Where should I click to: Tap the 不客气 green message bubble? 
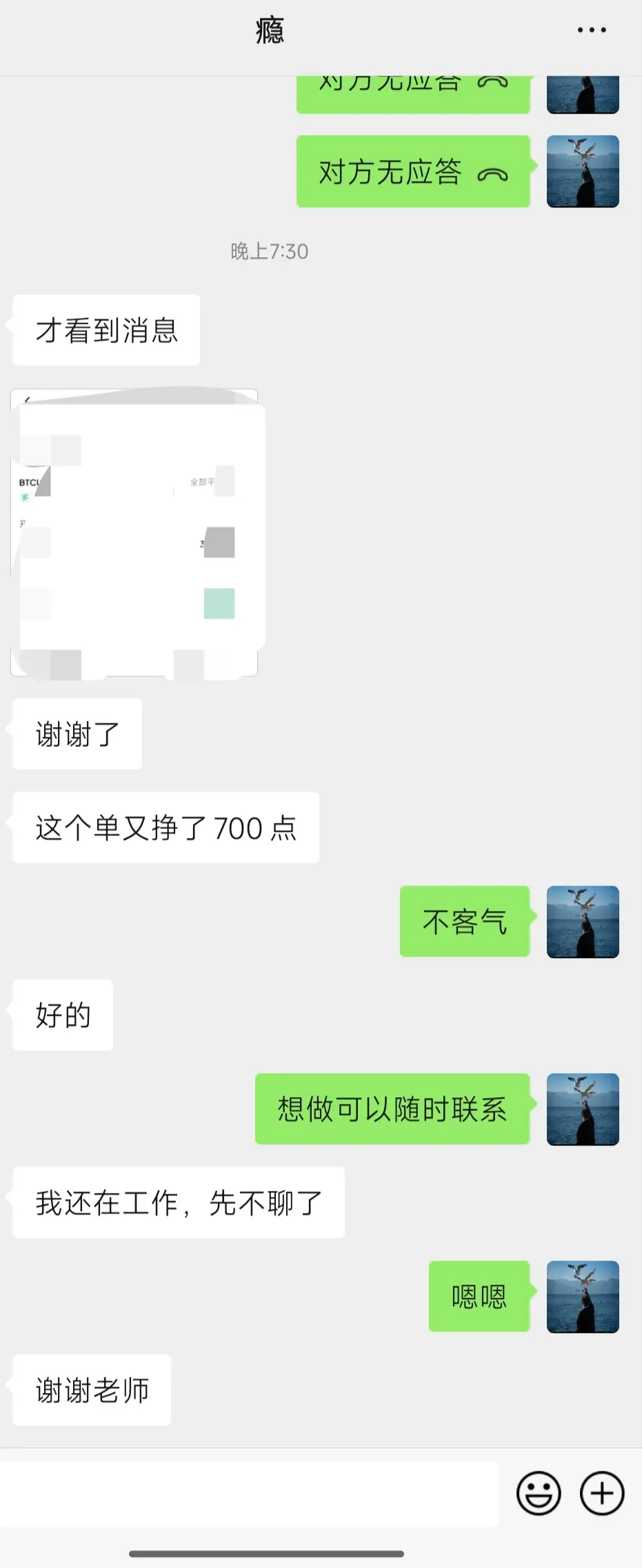click(464, 922)
